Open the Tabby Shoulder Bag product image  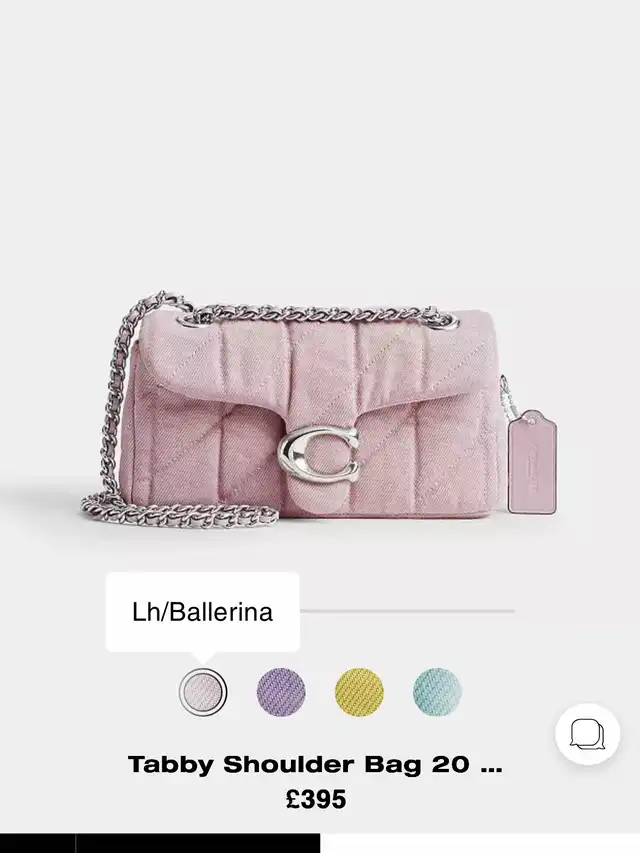[x=320, y=410]
